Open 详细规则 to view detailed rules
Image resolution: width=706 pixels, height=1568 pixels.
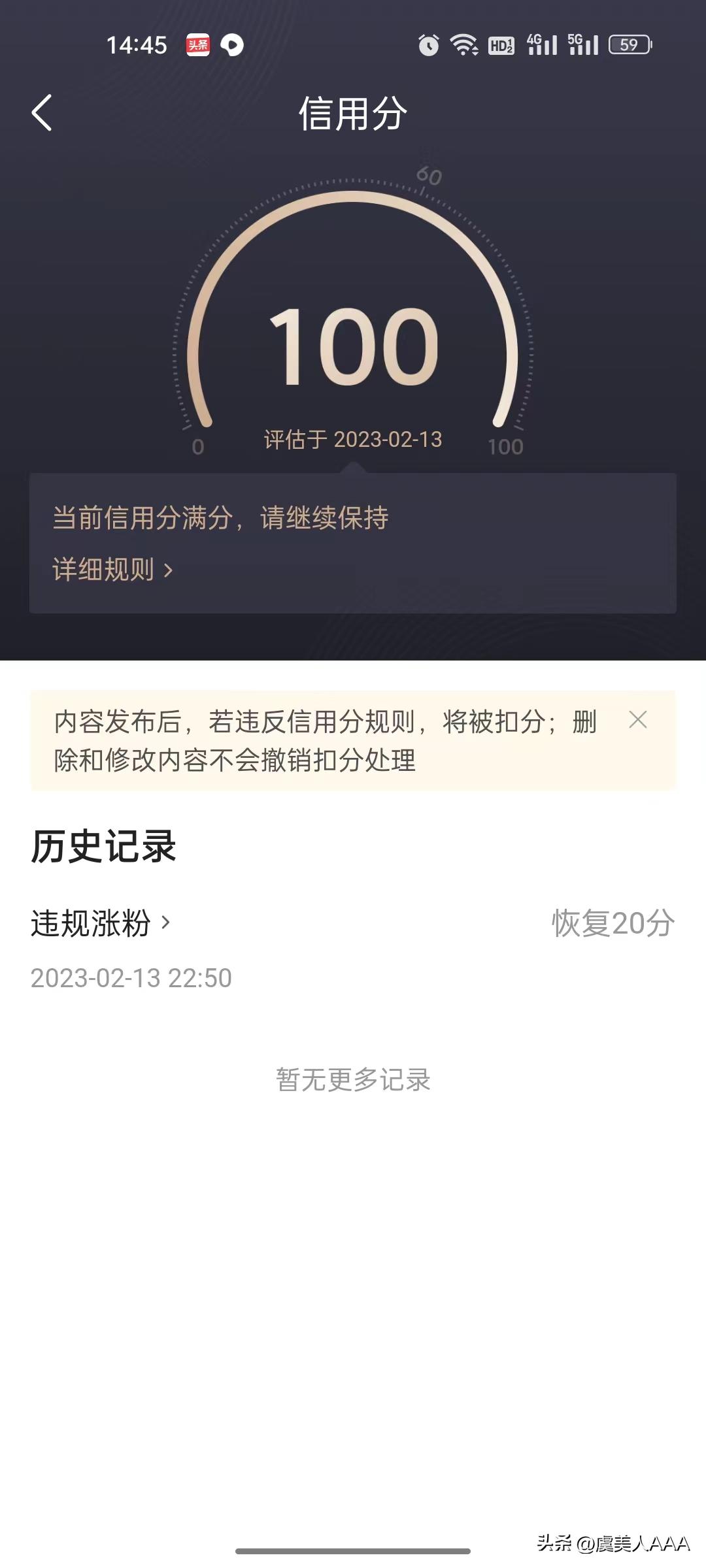(101, 570)
